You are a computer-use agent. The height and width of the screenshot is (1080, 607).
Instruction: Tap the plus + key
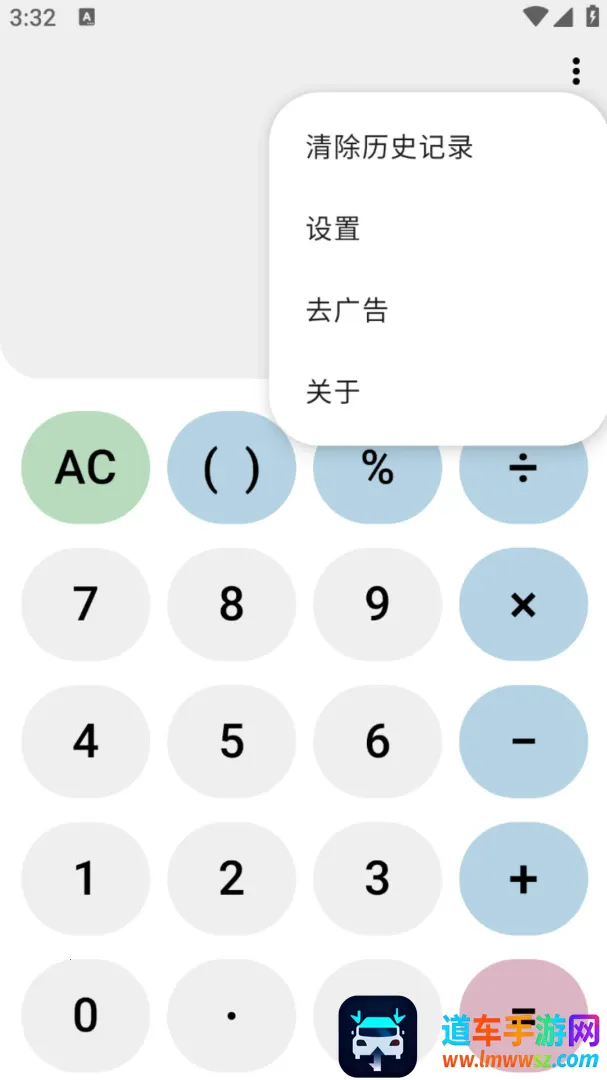(524, 878)
